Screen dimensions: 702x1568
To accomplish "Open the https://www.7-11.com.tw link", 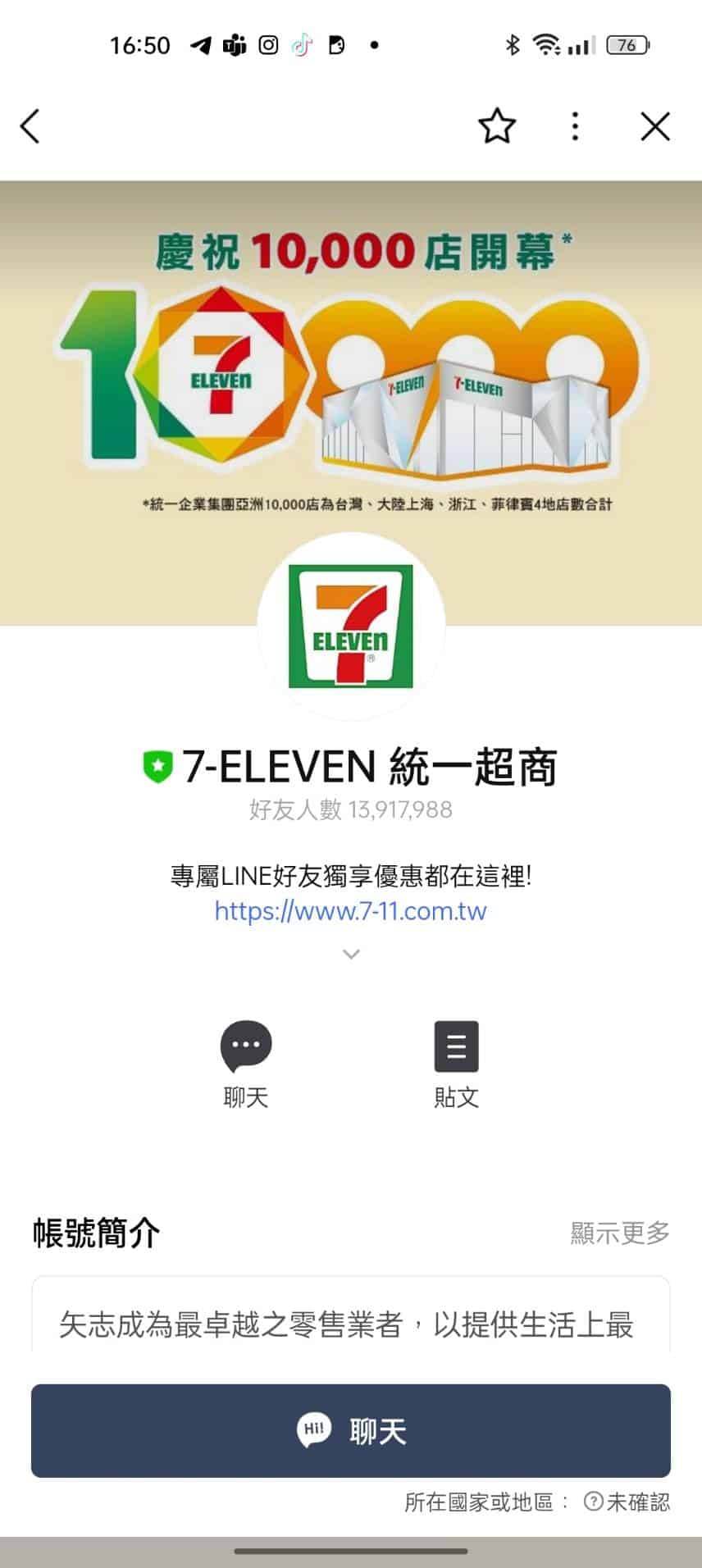I will pyautogui.click(x=350, y=911).
